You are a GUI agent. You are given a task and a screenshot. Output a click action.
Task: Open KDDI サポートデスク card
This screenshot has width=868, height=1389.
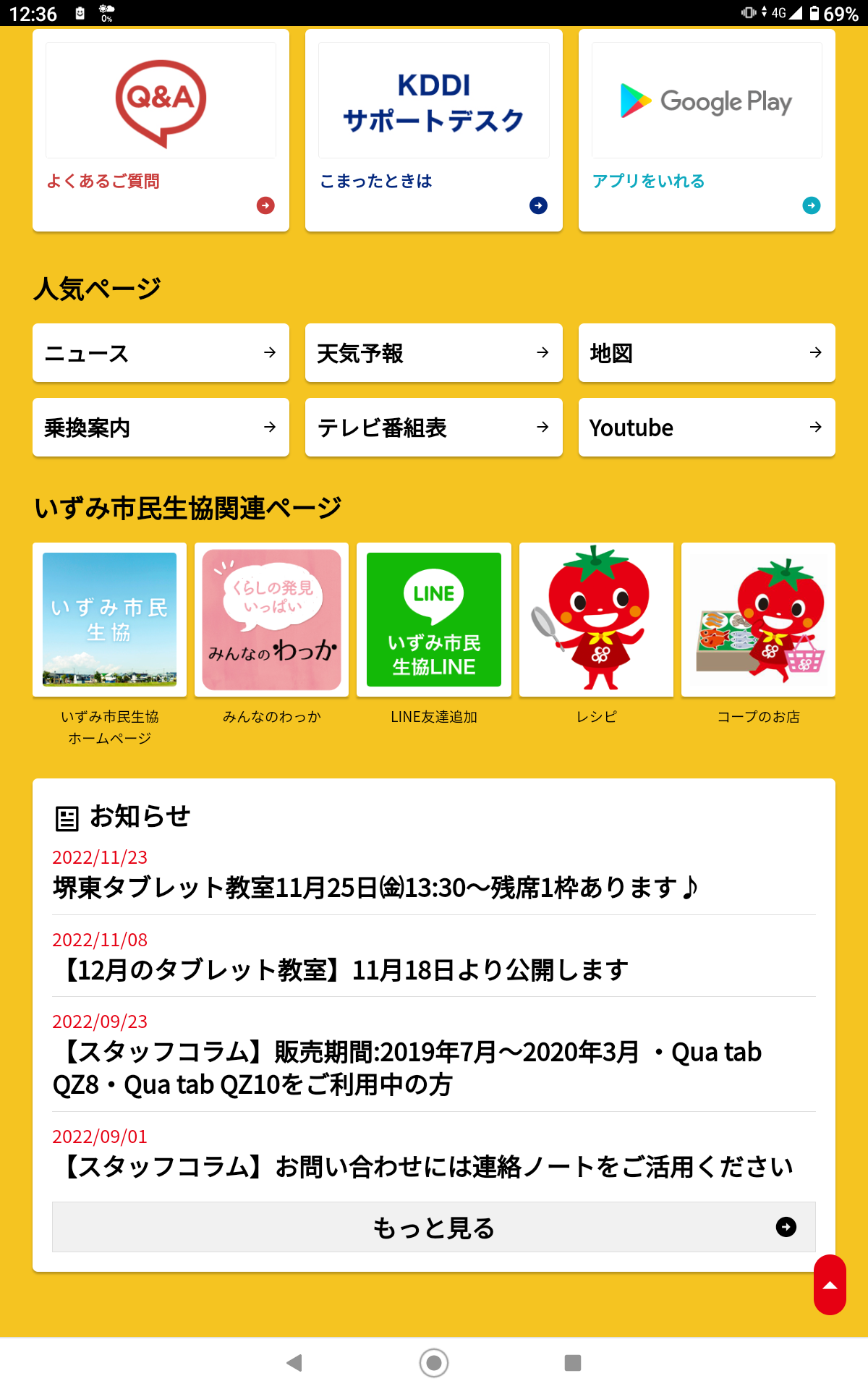coord(433,130)
